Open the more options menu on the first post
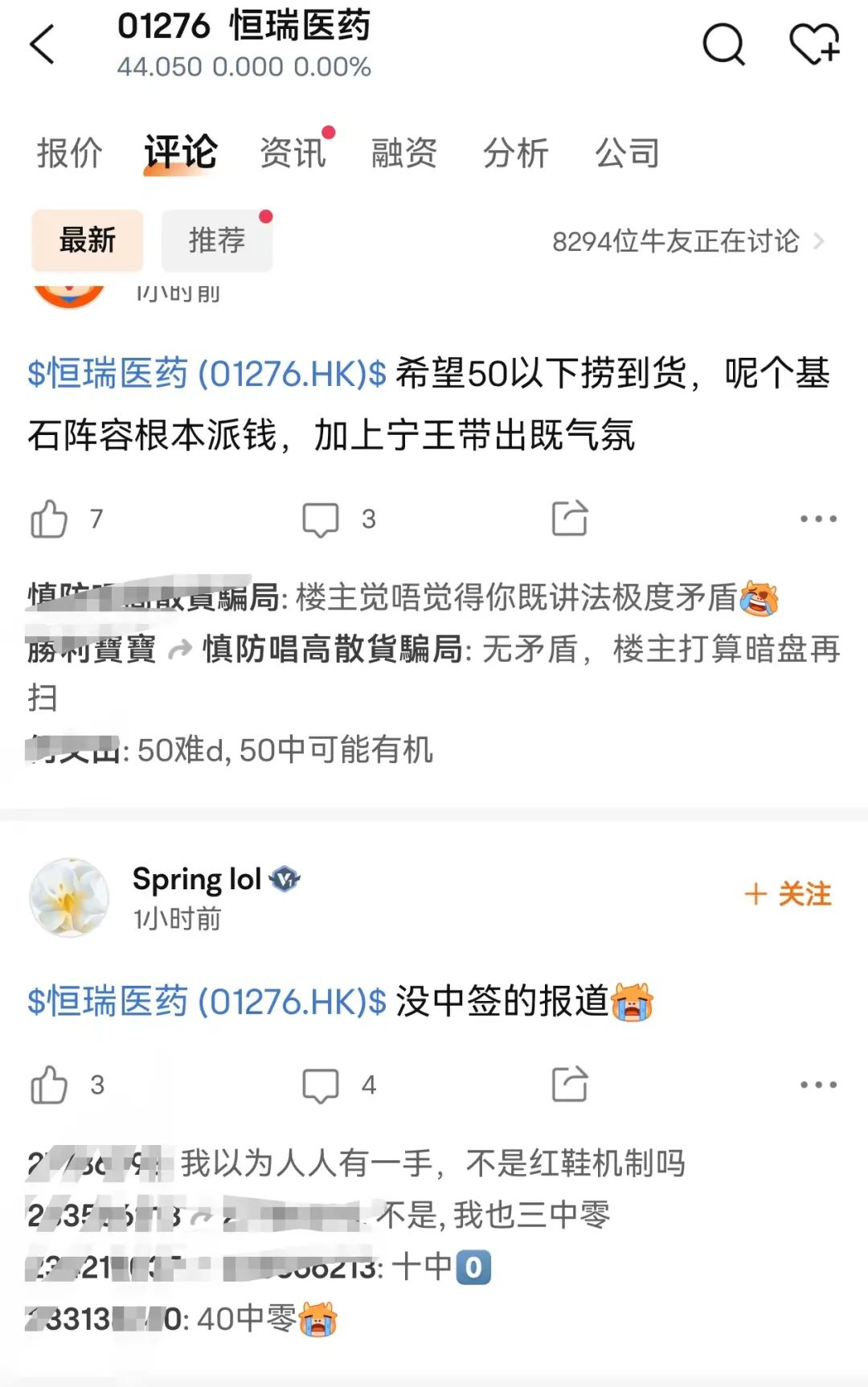868x1387 pixels. point(818,519)
